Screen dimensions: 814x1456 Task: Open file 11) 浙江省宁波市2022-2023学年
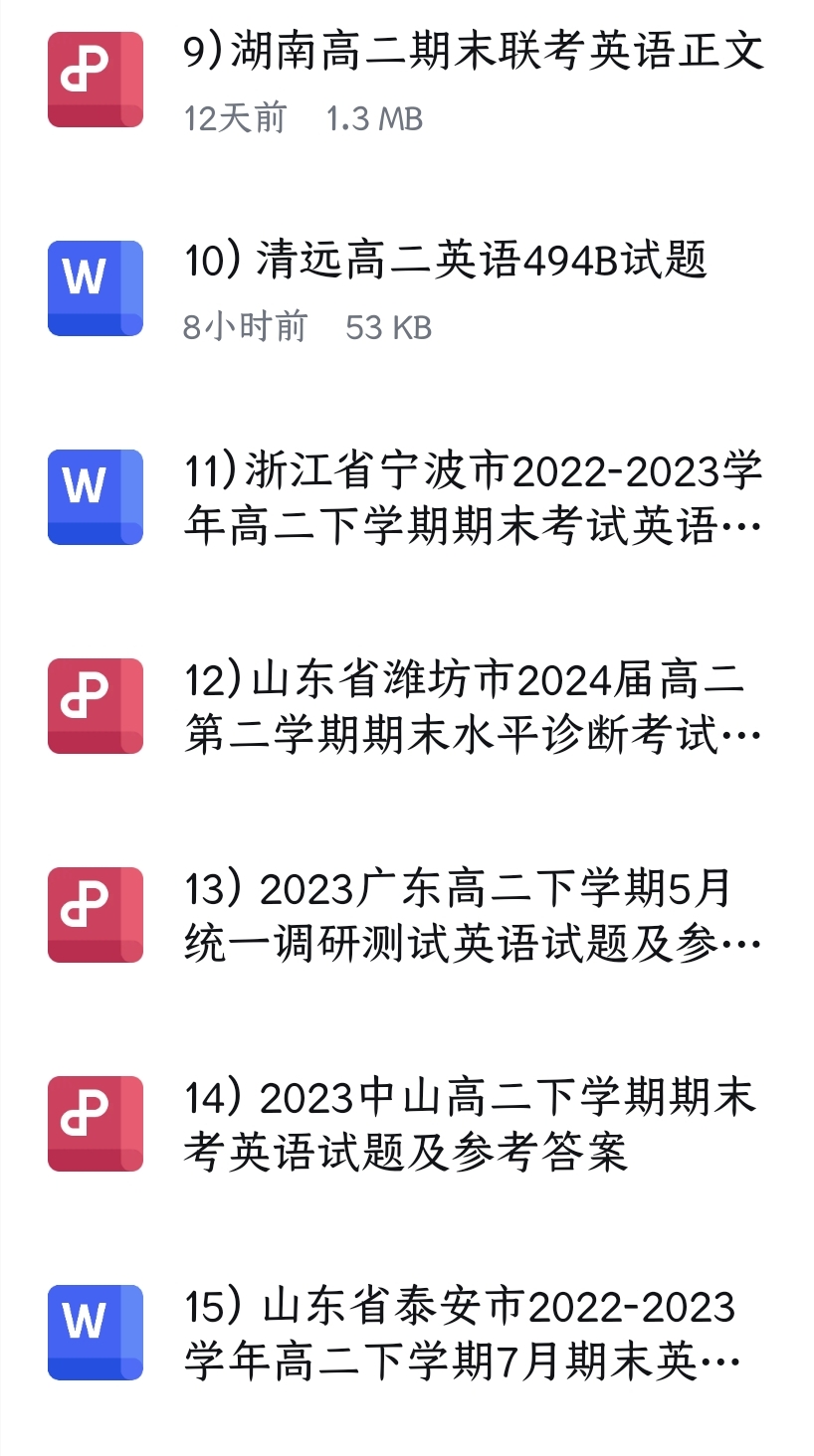click(x=407, y=497)
